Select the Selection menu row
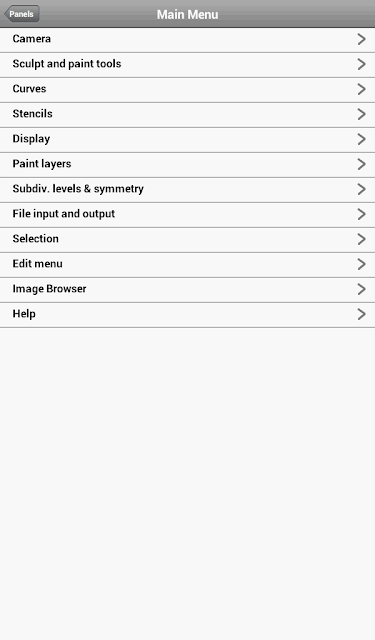 pos(187,240)
